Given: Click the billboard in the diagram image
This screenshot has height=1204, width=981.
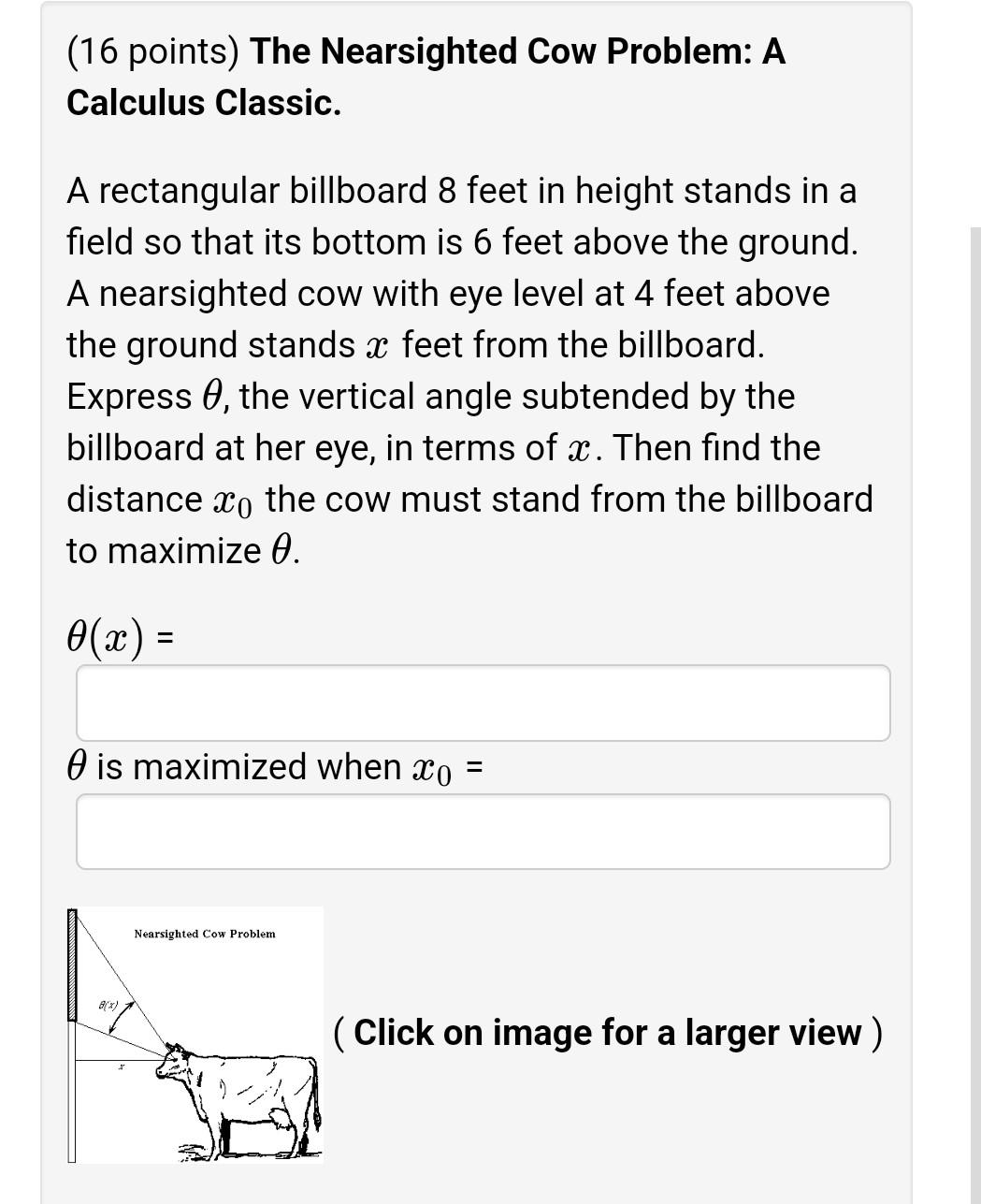Looking at the screenshot, I should 74,964.
